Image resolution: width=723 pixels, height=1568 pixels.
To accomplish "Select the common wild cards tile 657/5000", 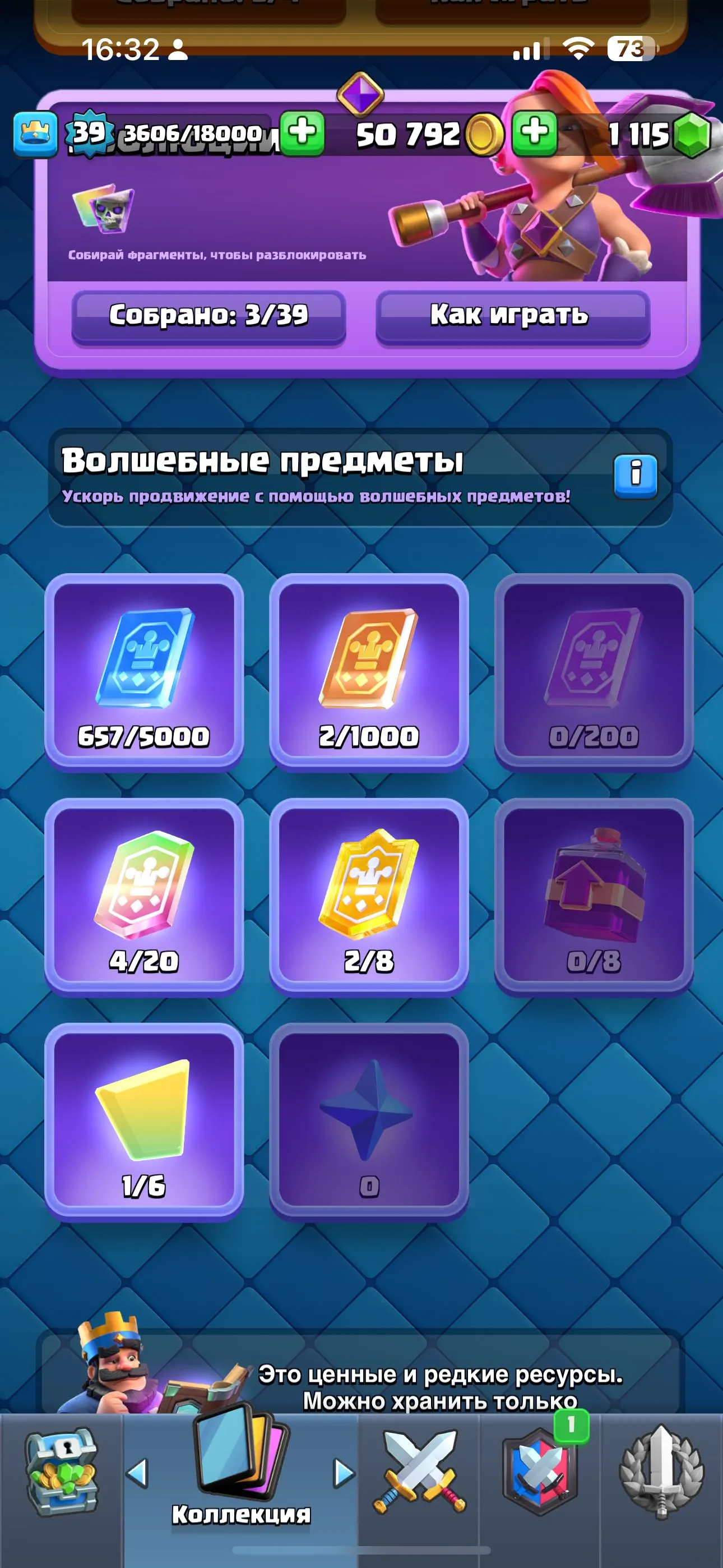I will 146,670.
